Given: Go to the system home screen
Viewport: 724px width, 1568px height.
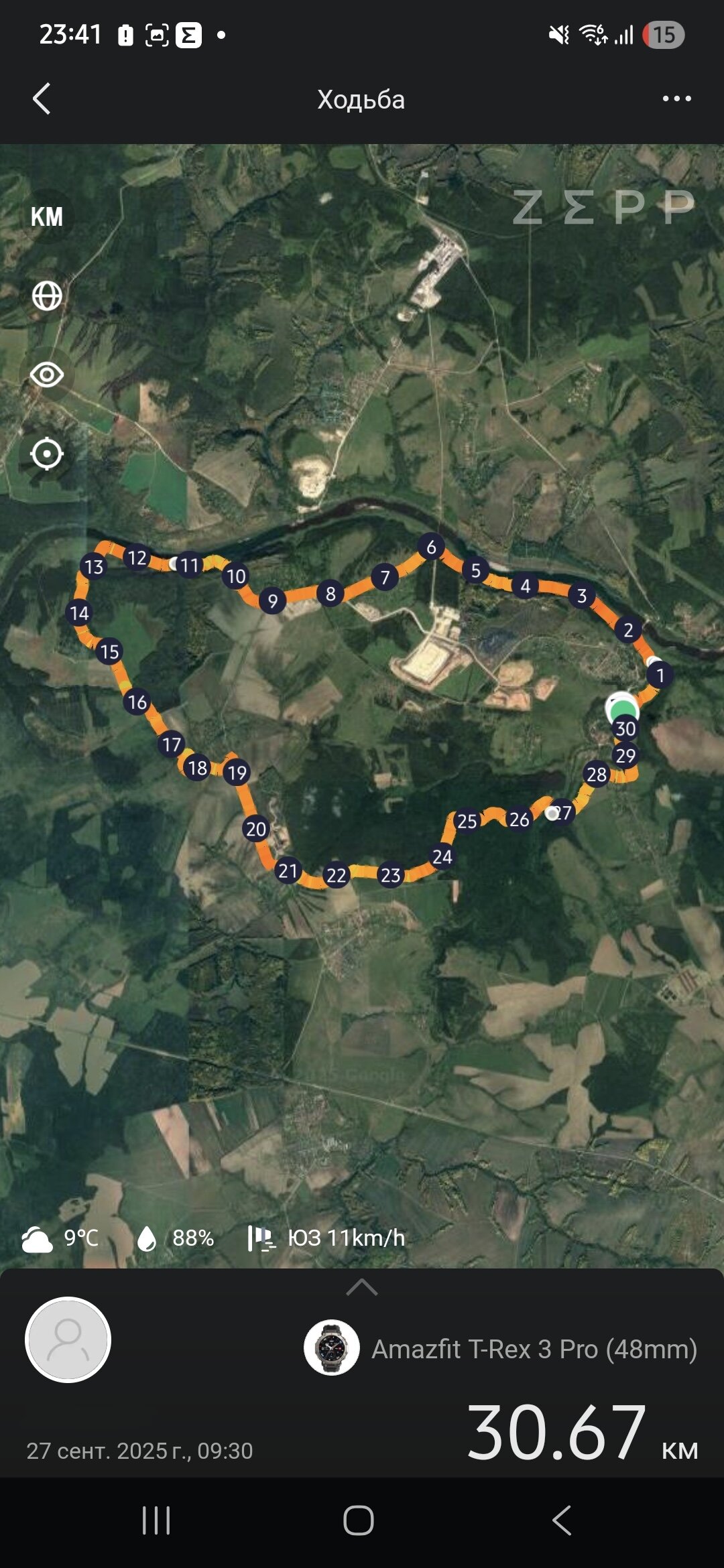Looking at the screenshot, I should [359, 1520].
